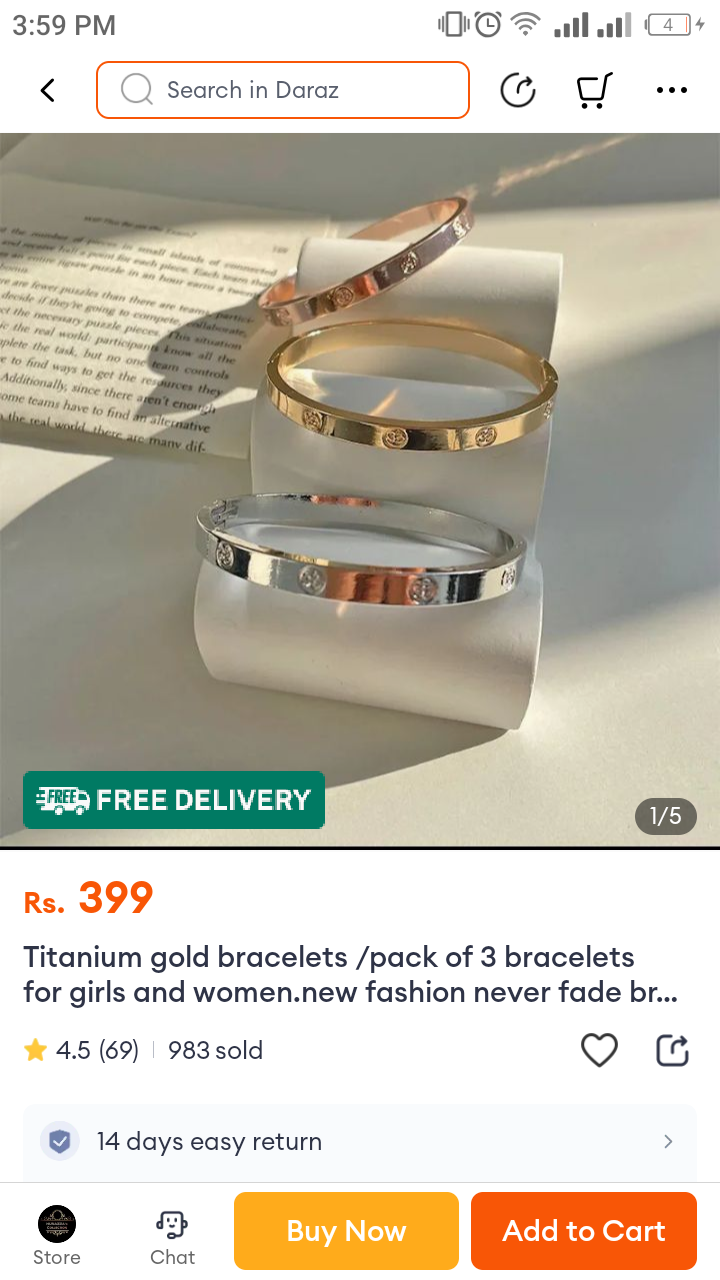
Task: Chat with the seller
Action: tap(172, 1236)
